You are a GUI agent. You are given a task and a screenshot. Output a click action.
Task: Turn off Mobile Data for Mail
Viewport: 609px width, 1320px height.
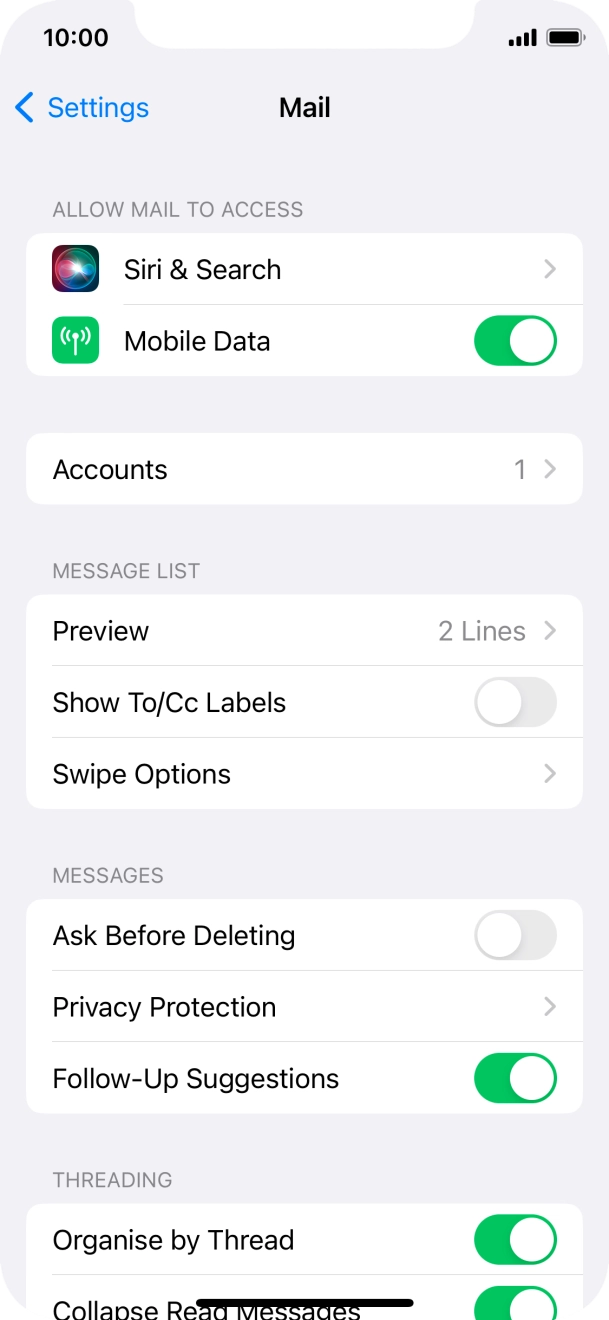[x=514, y=341]
